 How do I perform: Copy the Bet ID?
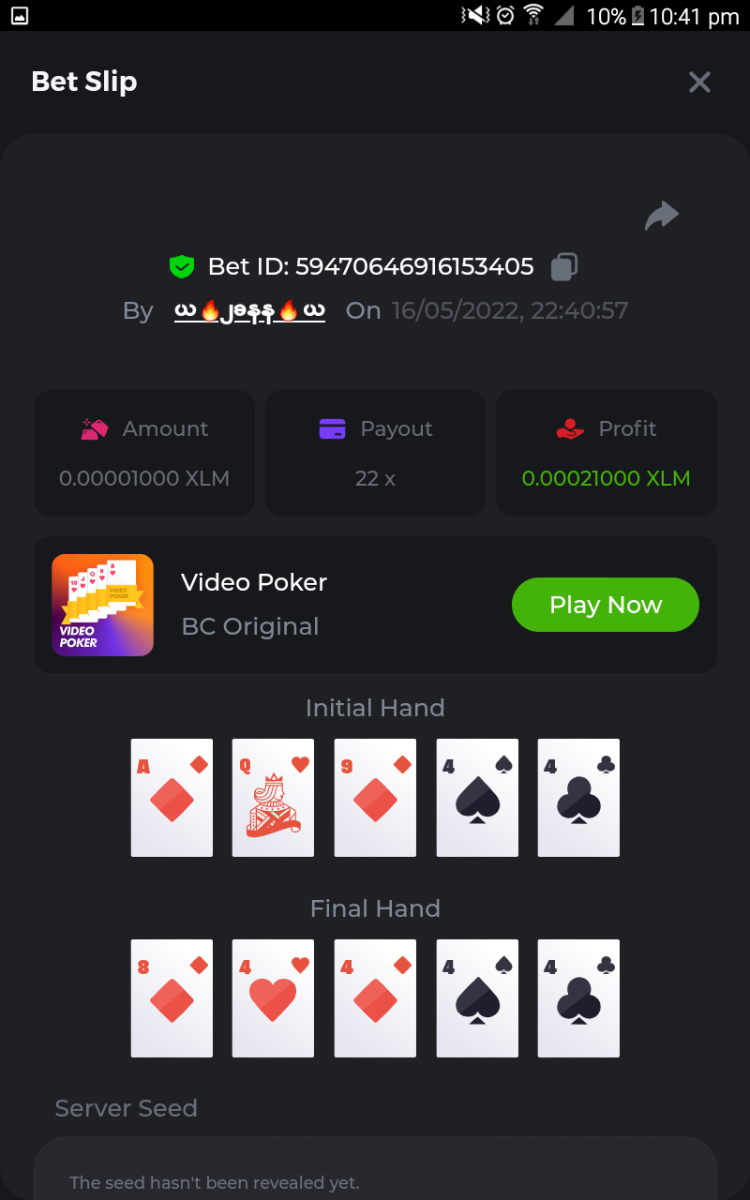coord(564,267)
